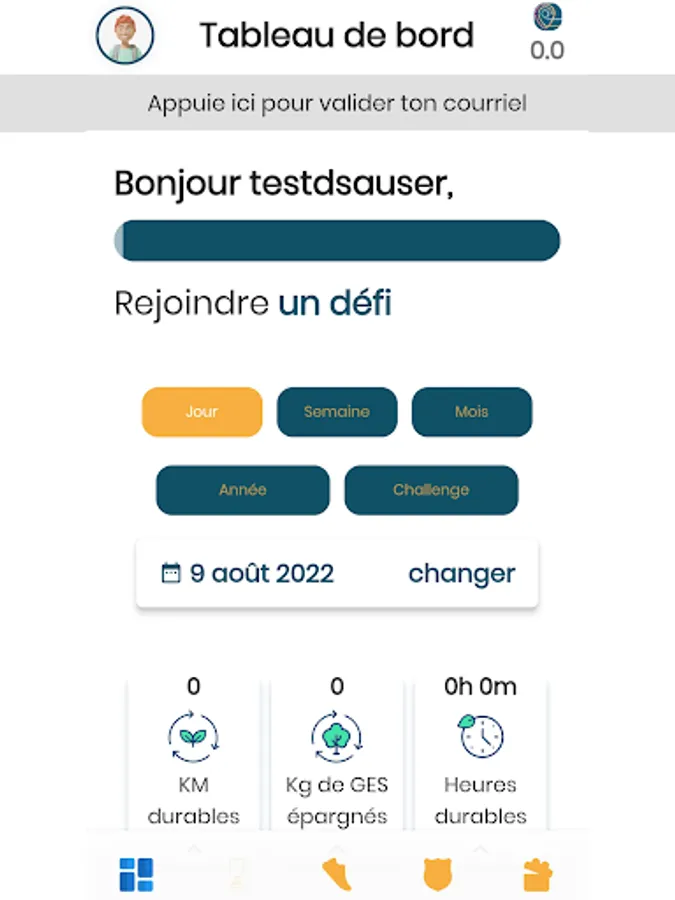Open the profile avatar

point(125,35)
